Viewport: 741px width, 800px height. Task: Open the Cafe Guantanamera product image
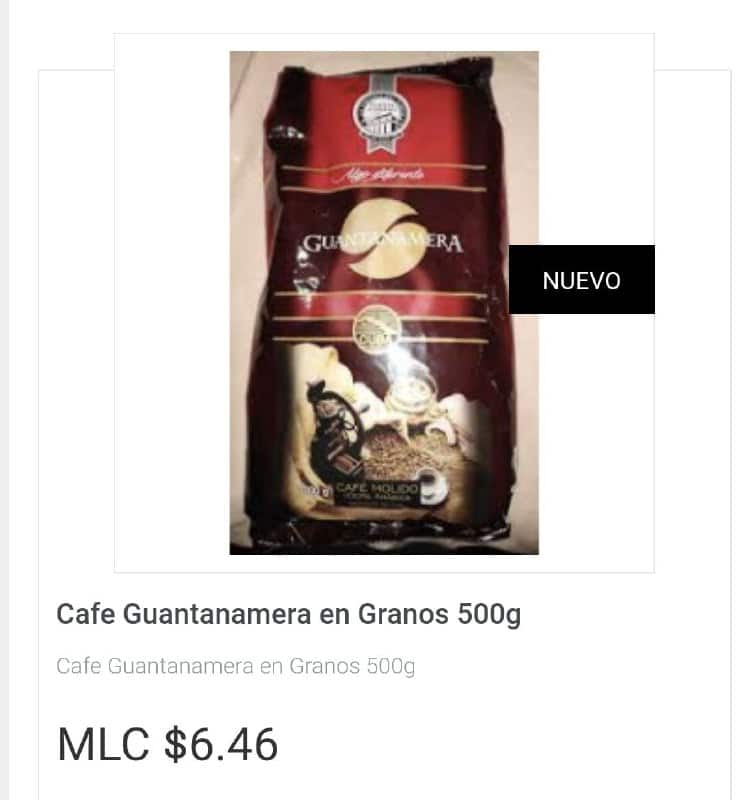click(x=384, y=302)
